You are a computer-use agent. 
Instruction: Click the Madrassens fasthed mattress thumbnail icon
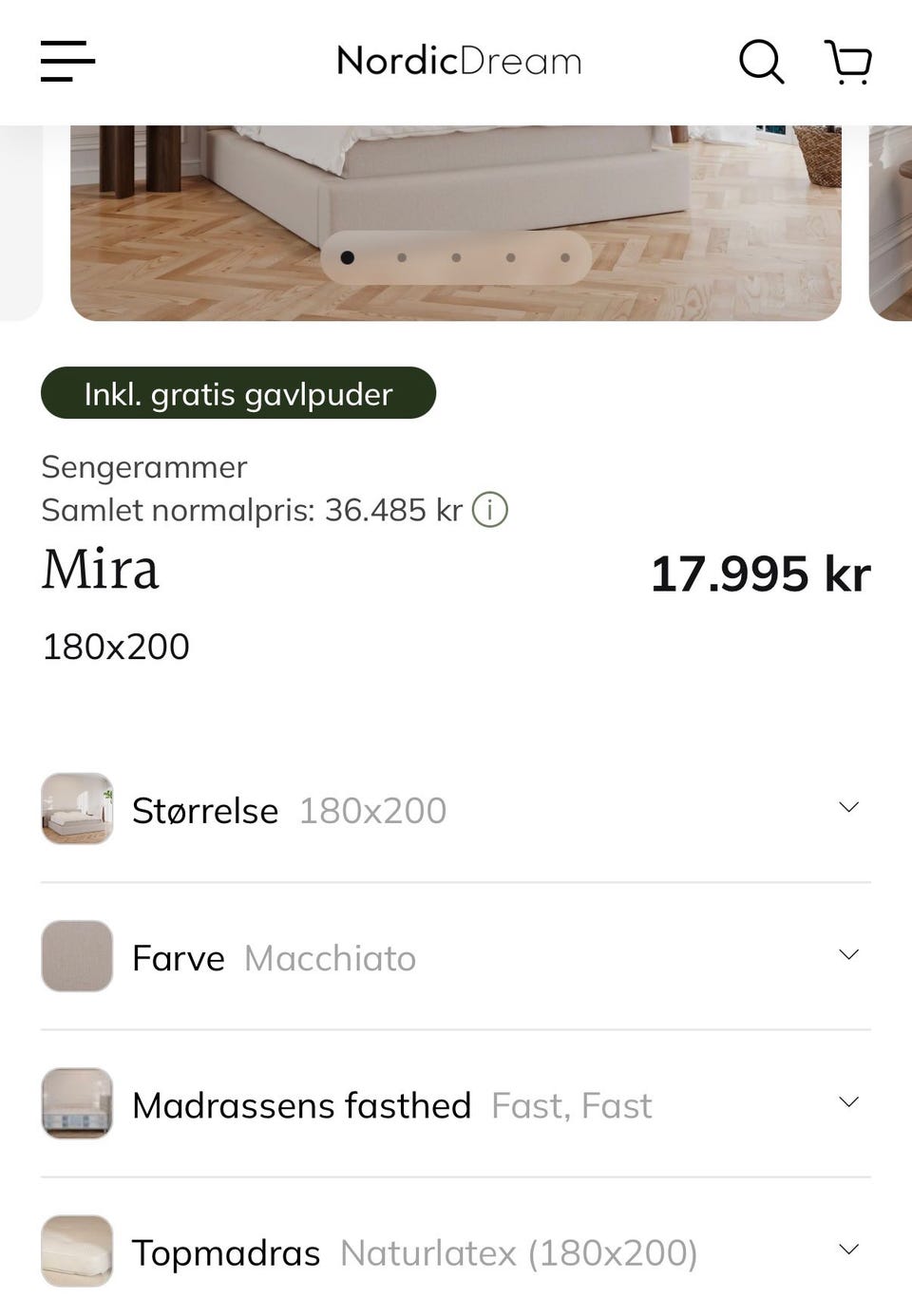(77, 1104)
